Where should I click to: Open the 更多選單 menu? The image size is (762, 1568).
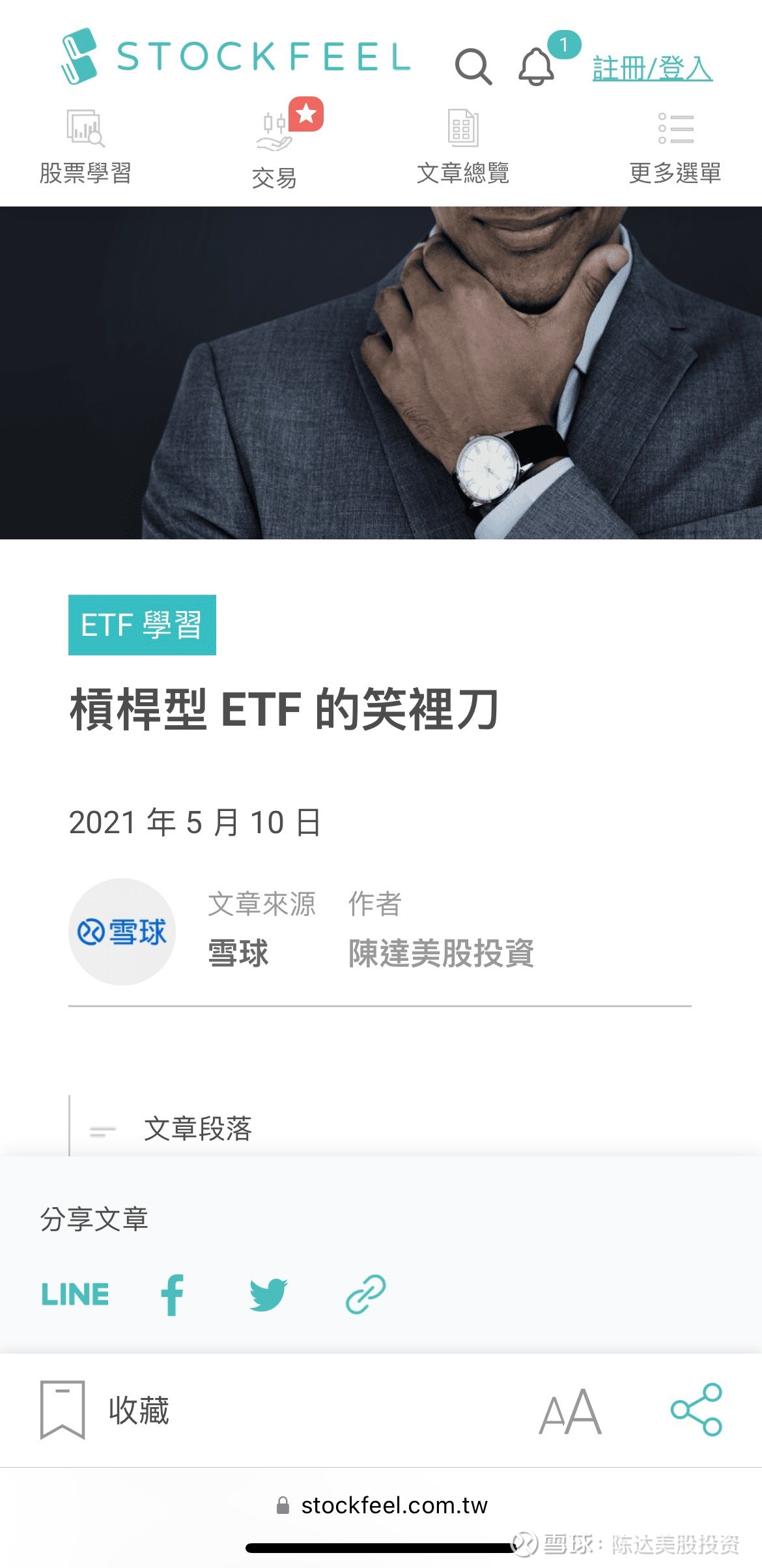[675, 147]
